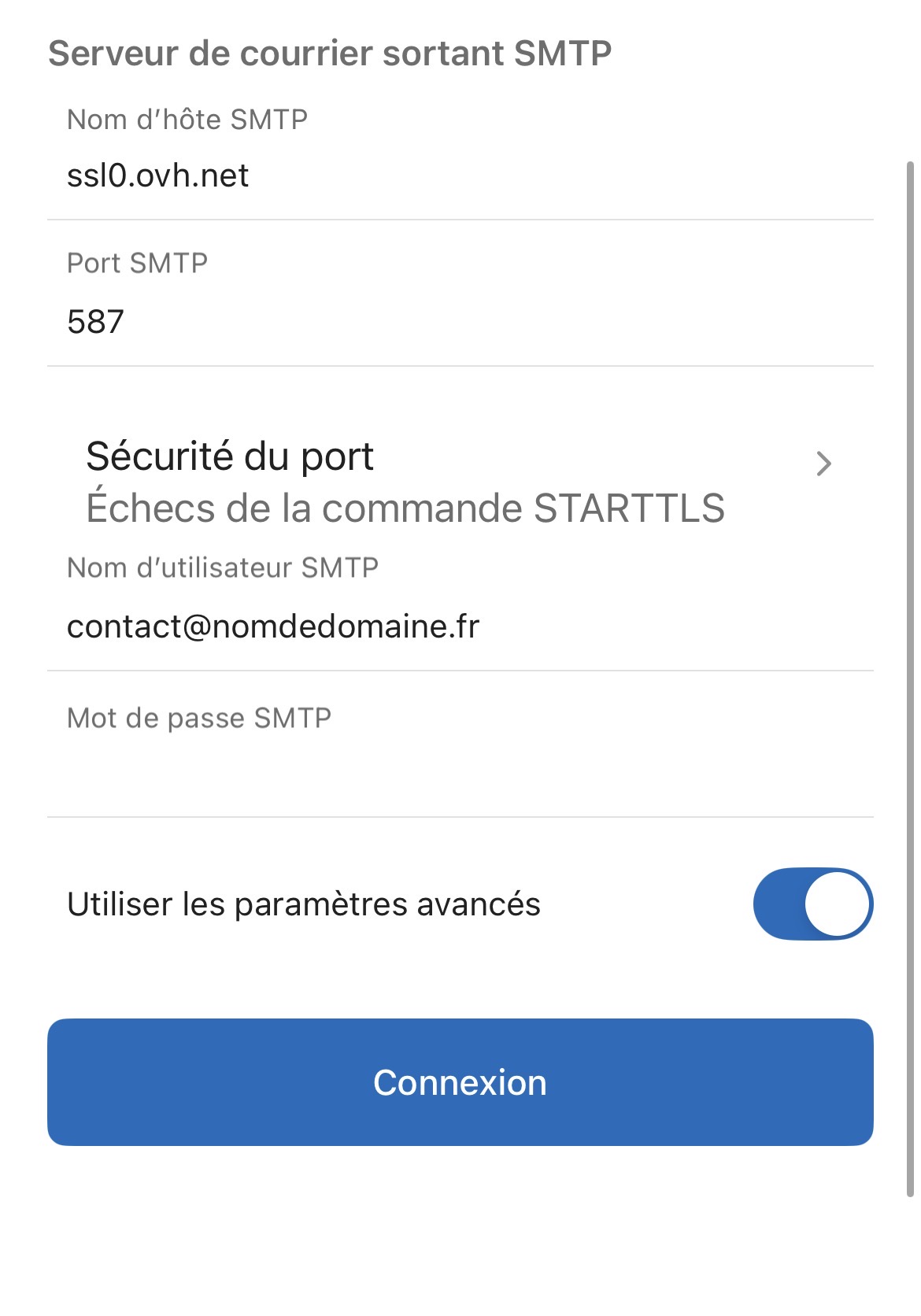This screenshot has width=921, height=1316.
Task: Tap the Connexion button
Action: click(460, 1082)
